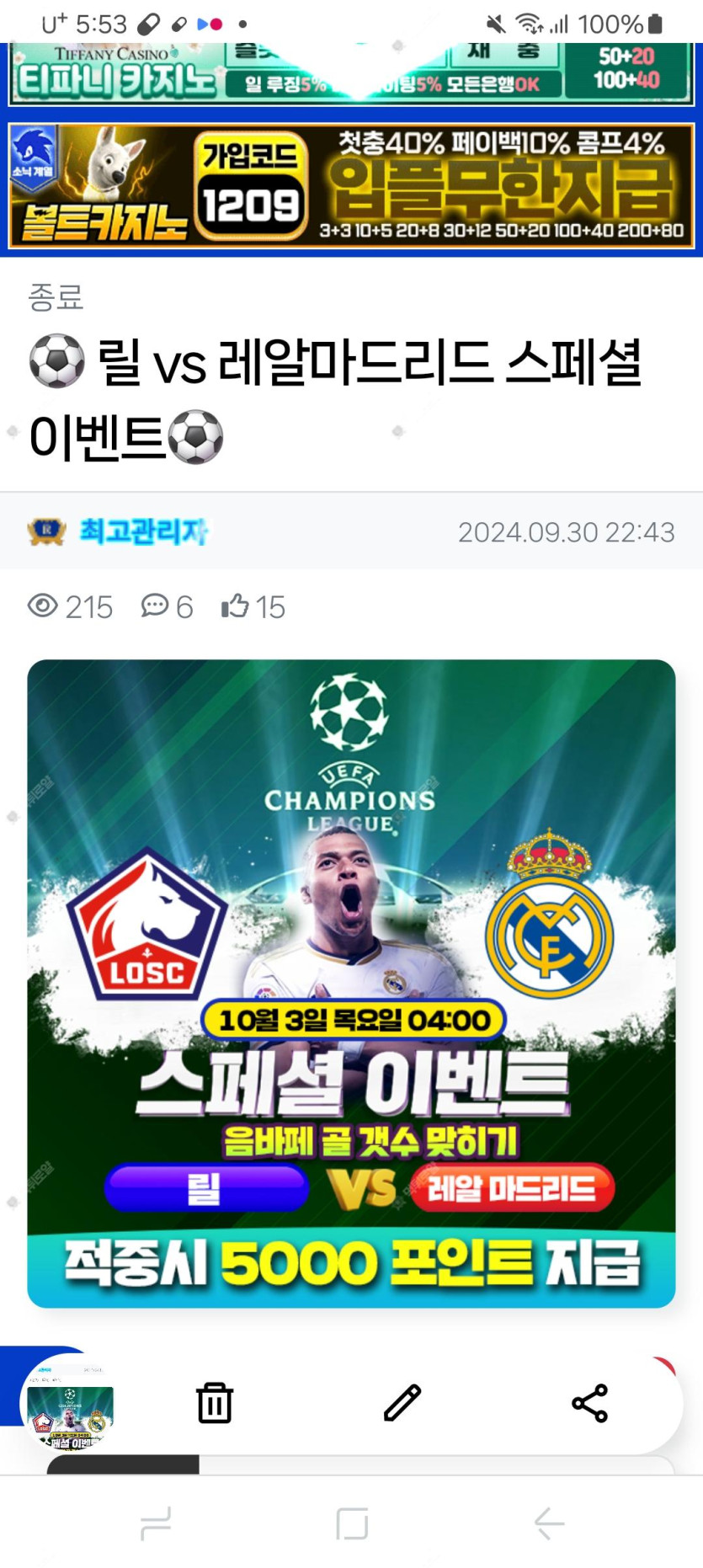The width and height of the screenshot is (703, 1568).
Task: Delete the captured screenshot
Action: point(215,1404)
